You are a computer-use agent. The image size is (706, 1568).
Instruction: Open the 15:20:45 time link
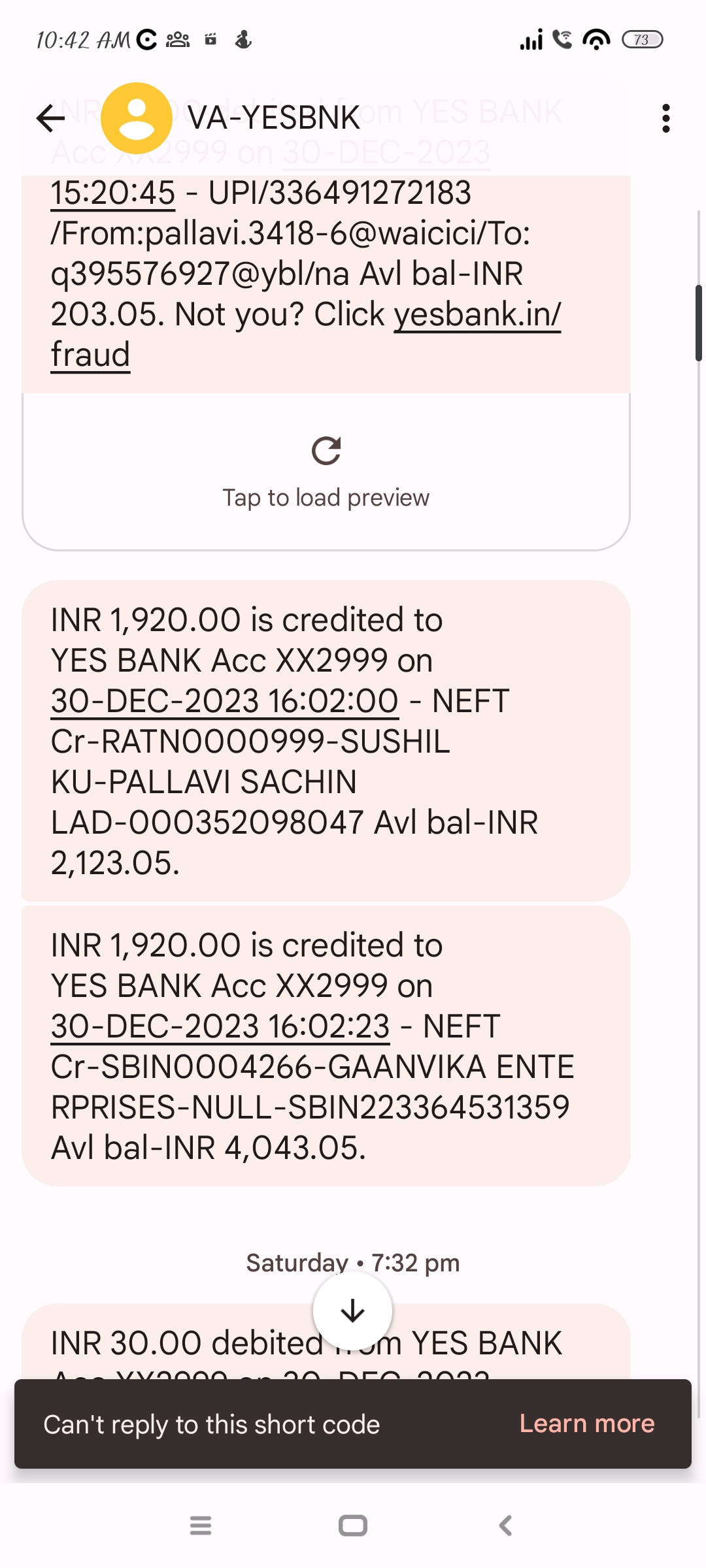(x=113, y=193)
